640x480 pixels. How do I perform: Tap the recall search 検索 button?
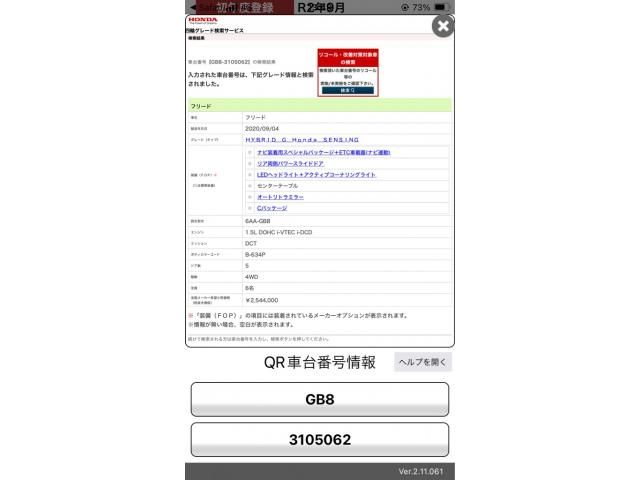pos(348,91)
